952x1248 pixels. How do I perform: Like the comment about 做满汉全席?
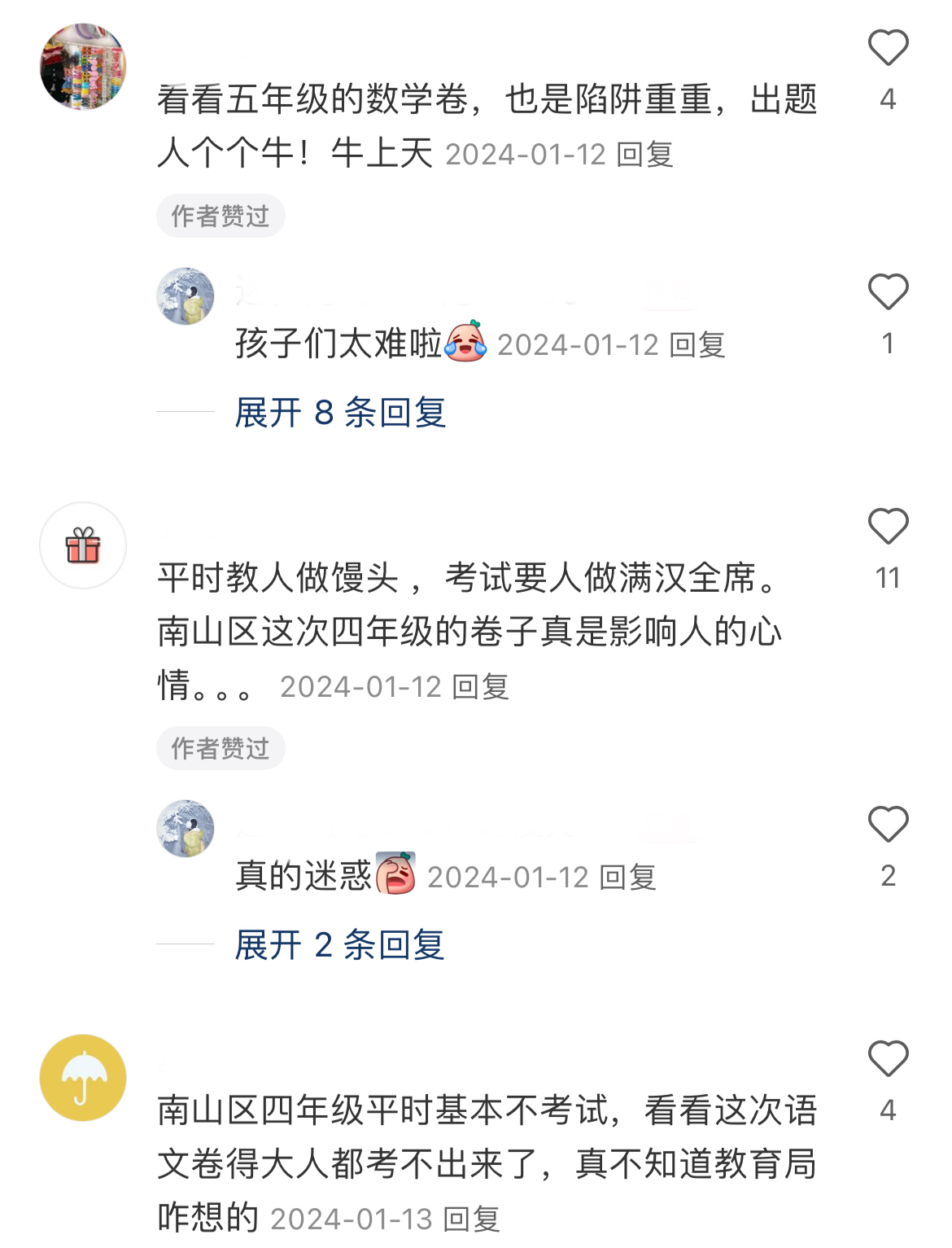point(888,527)
